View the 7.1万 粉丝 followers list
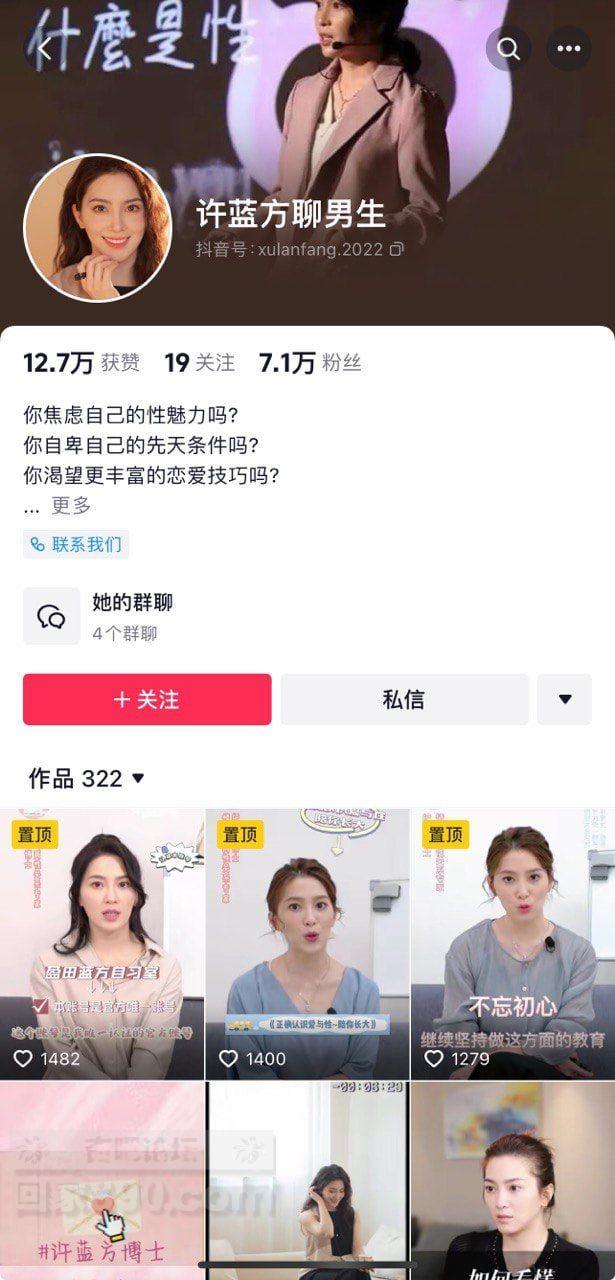The width and height of the screenshot is (615, 1280). tap(310, 363)
